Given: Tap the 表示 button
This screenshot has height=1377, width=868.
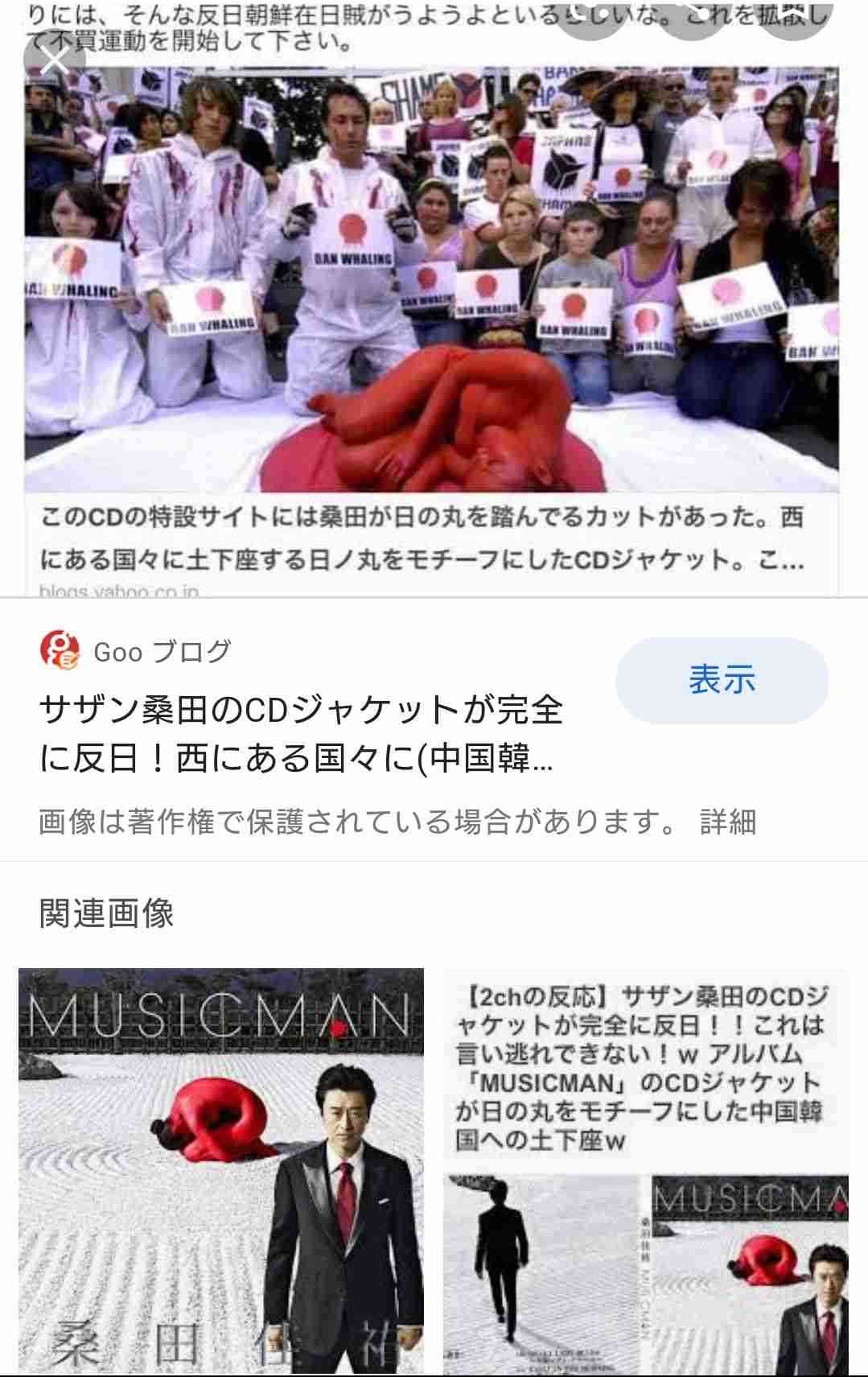Looking at the screenshot, I should [722, 680].
